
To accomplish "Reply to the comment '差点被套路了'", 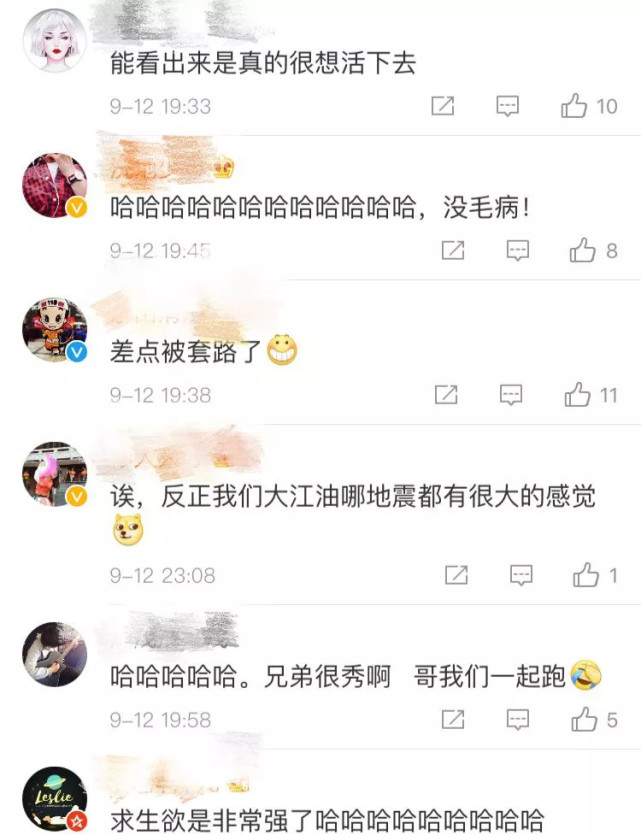I will coord(511,395).
